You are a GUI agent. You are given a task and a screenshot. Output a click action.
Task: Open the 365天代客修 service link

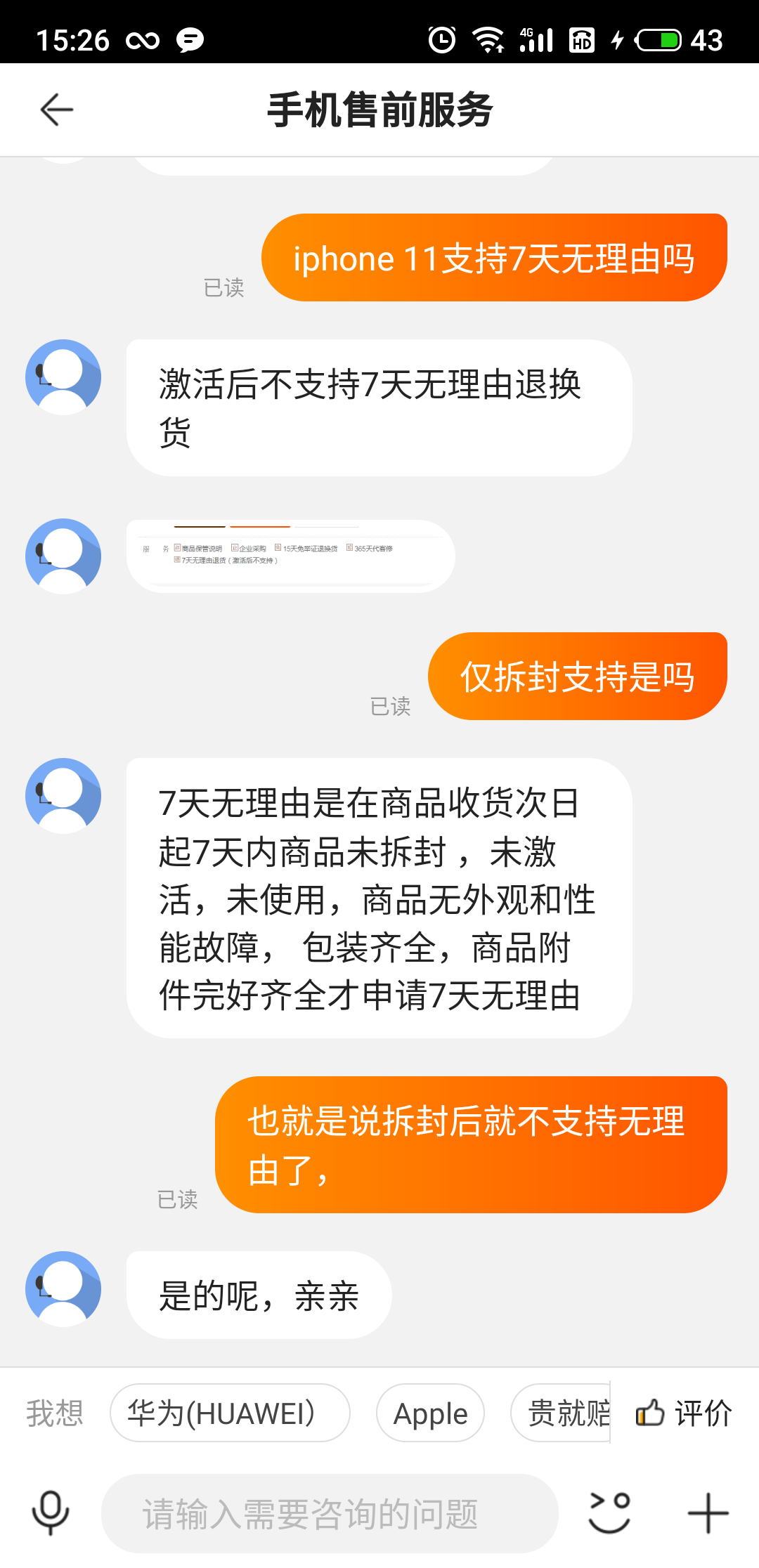pyautogui.click(x=373, y=548)
